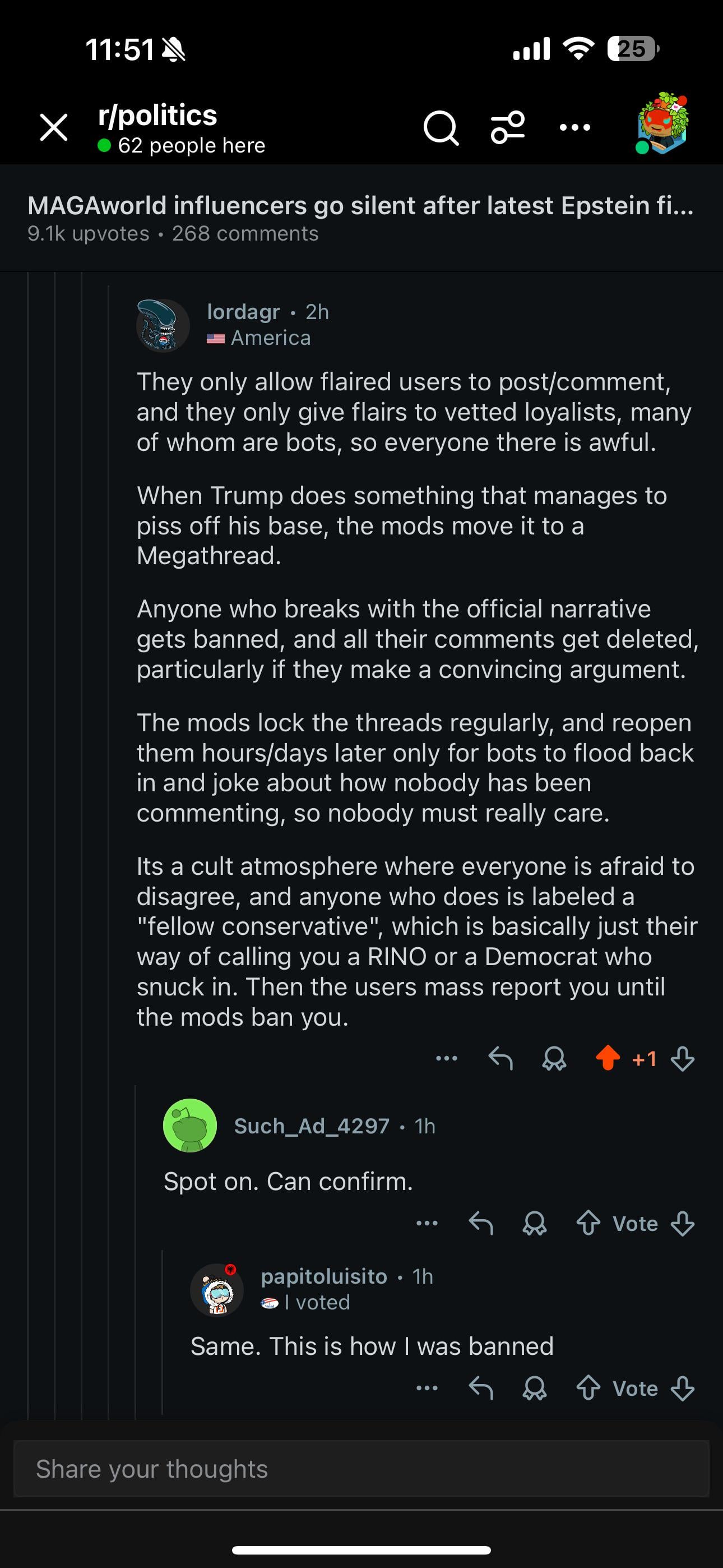723x1568 pixels.
Task: Open search in r/politics
Action: tap(441, 128)
